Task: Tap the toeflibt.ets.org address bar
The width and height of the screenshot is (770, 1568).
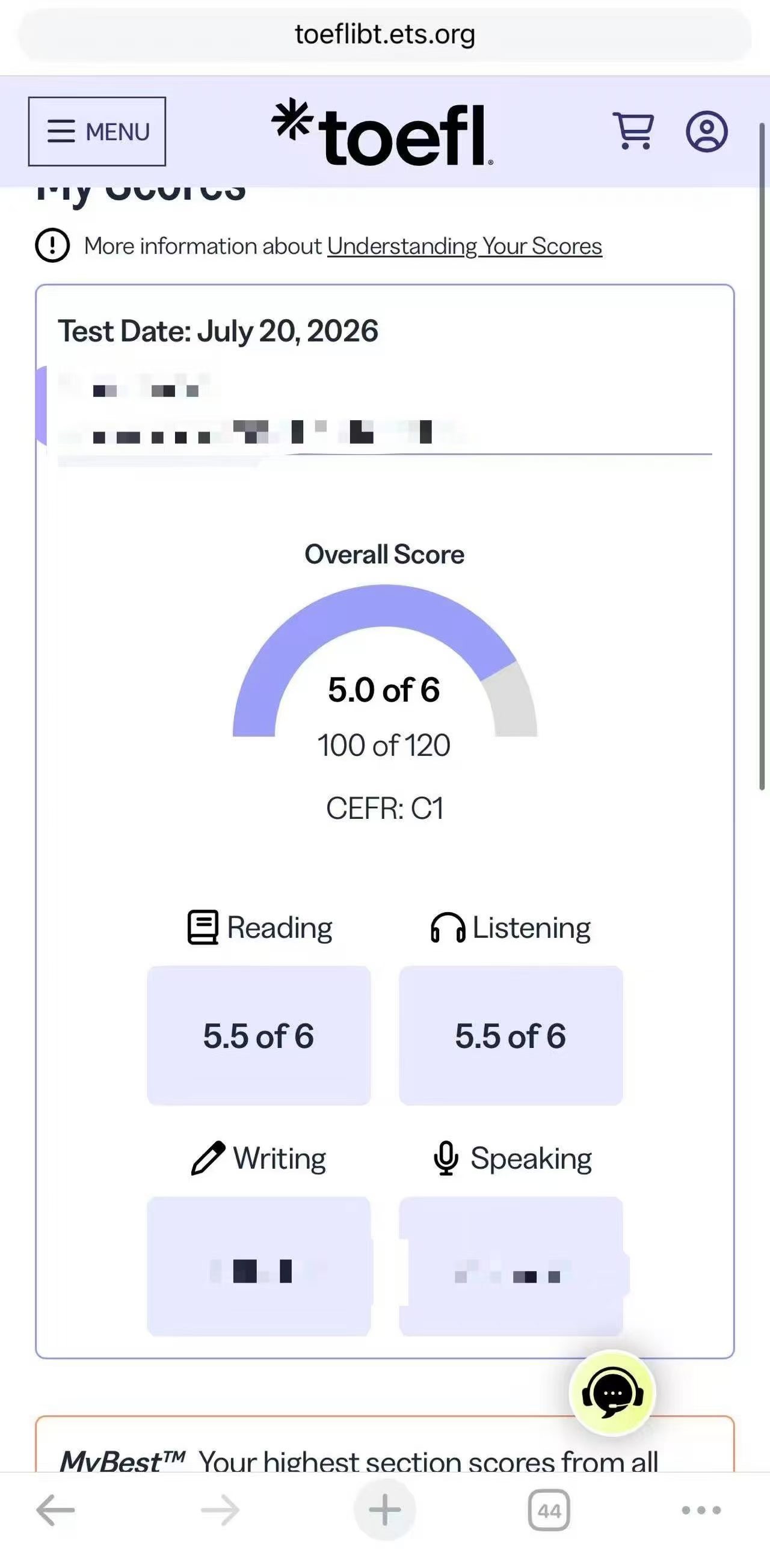Action: [385, 35]
